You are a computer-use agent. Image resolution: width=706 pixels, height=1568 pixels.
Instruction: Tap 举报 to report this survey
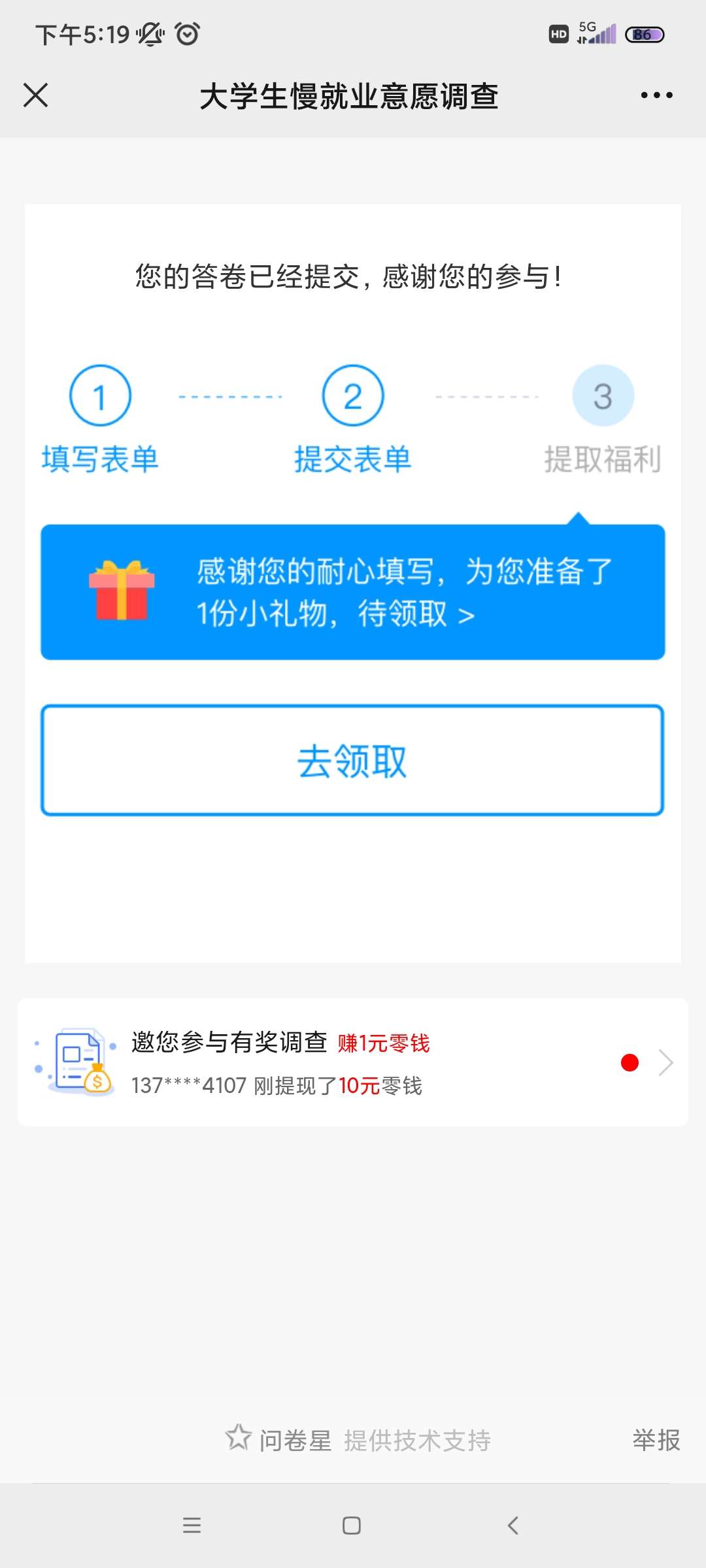click(x=656, y=1440)
